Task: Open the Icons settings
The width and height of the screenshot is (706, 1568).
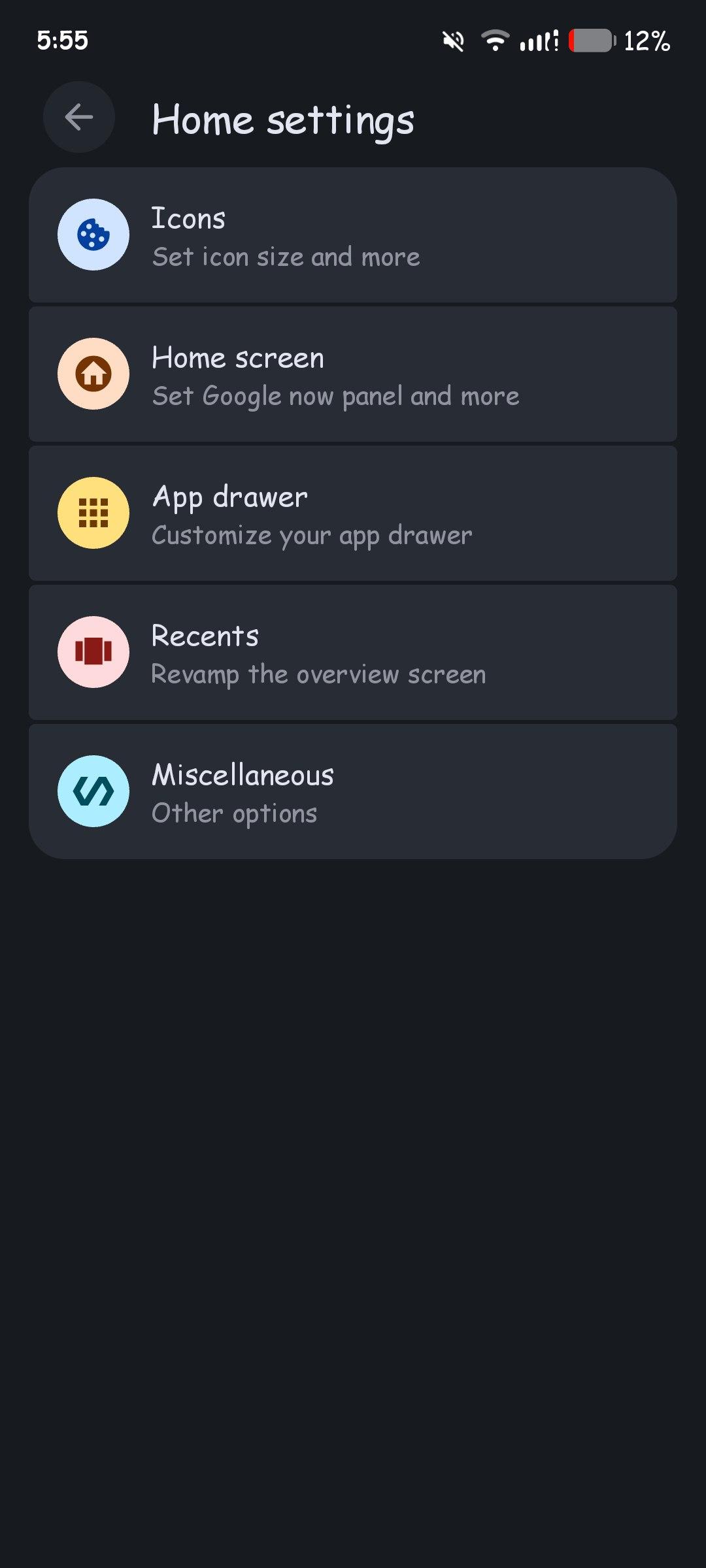Action: pos(353,236)
